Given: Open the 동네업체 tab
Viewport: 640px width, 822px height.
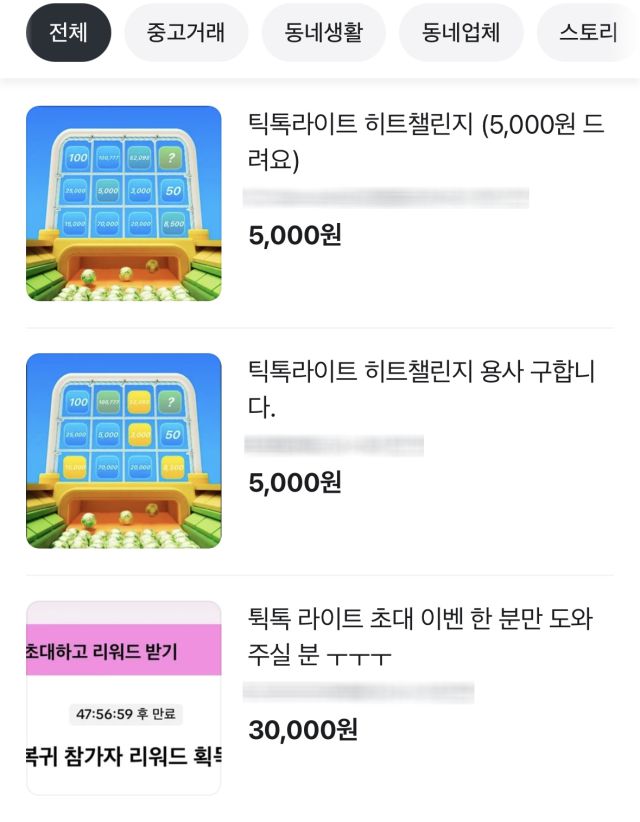Looking at the screenshot, I should pyautogui.click(x=460, y=32).
